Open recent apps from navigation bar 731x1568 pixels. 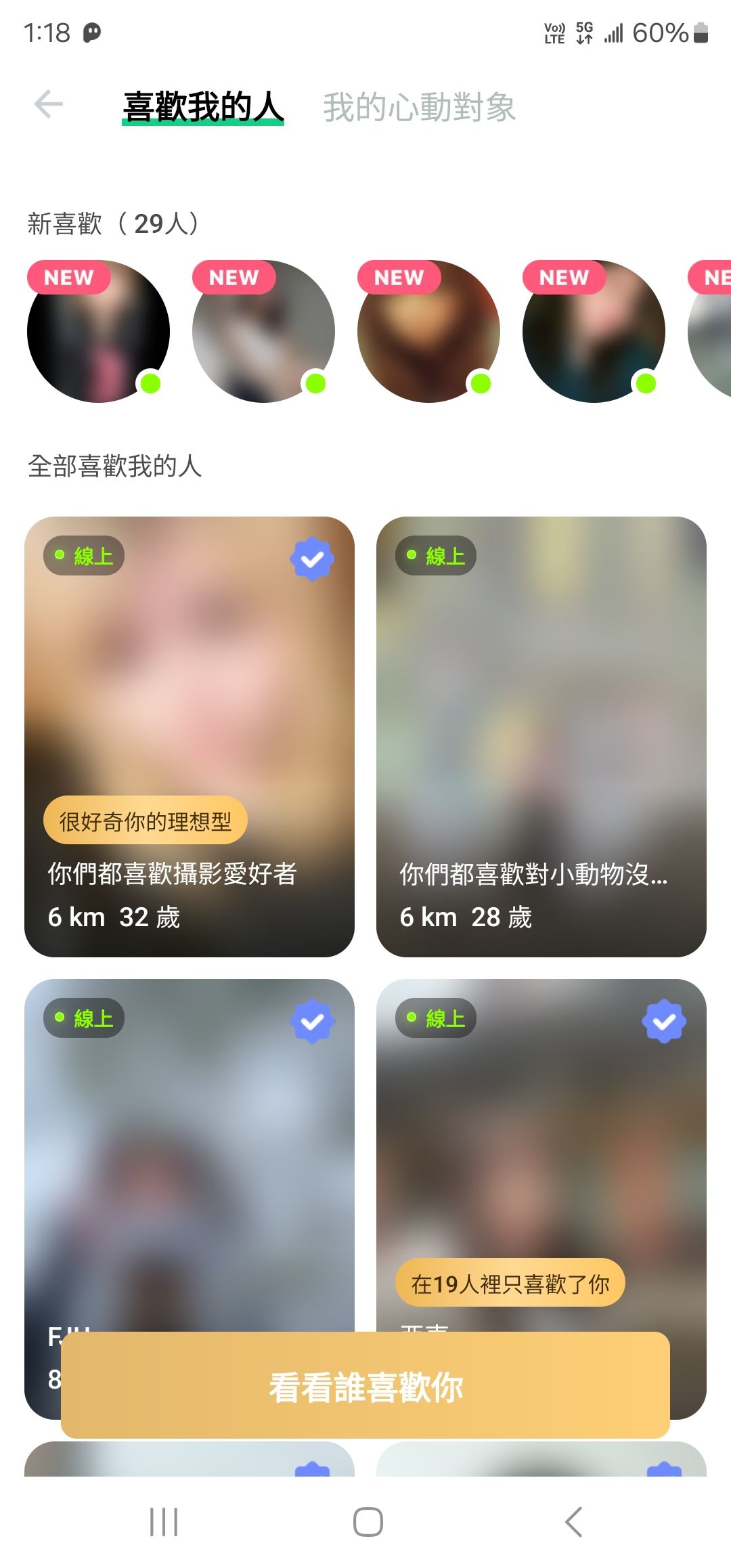(164, 1522)
